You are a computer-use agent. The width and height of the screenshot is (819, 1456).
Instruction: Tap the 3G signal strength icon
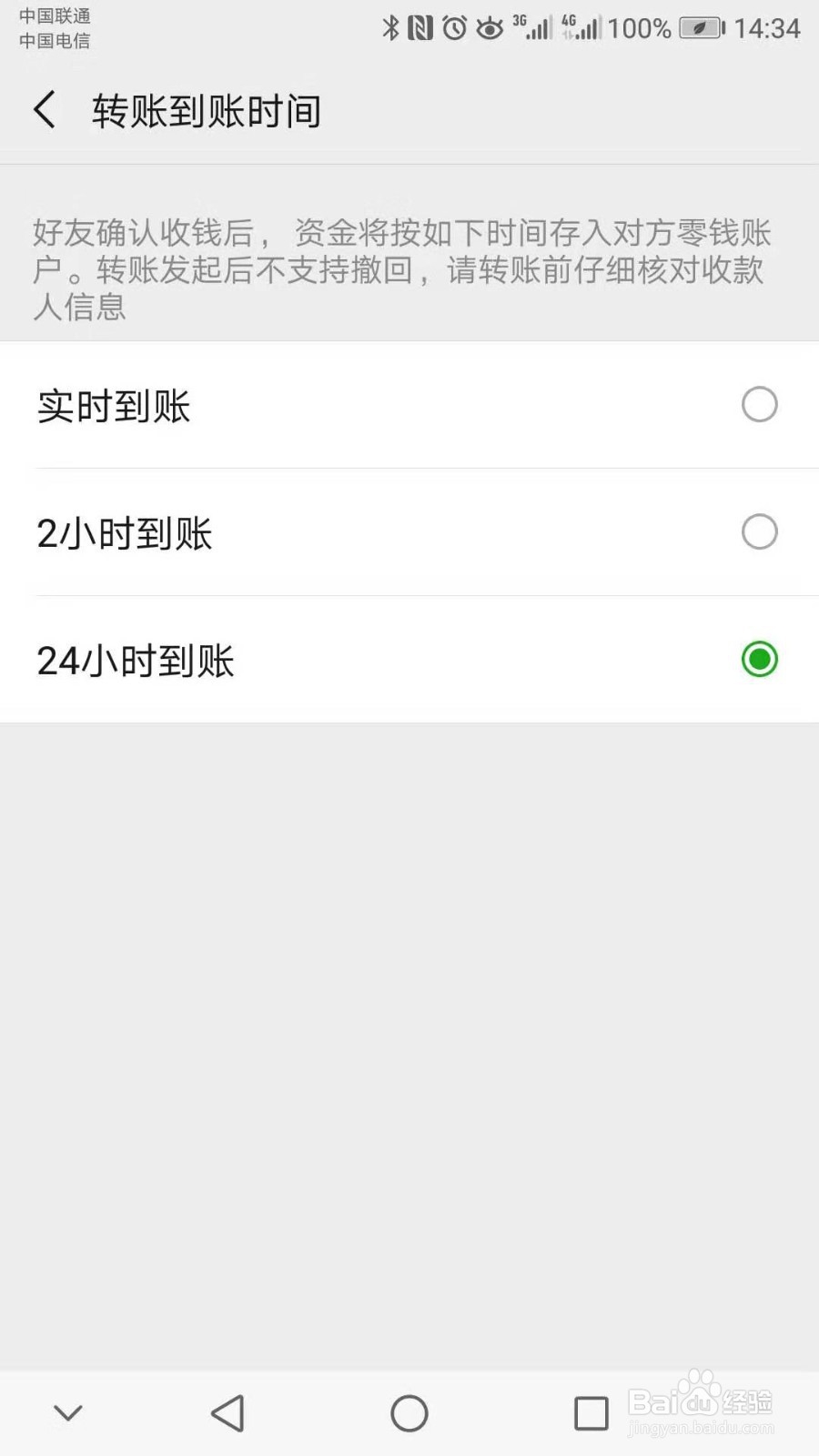click(x=535, y=28)
